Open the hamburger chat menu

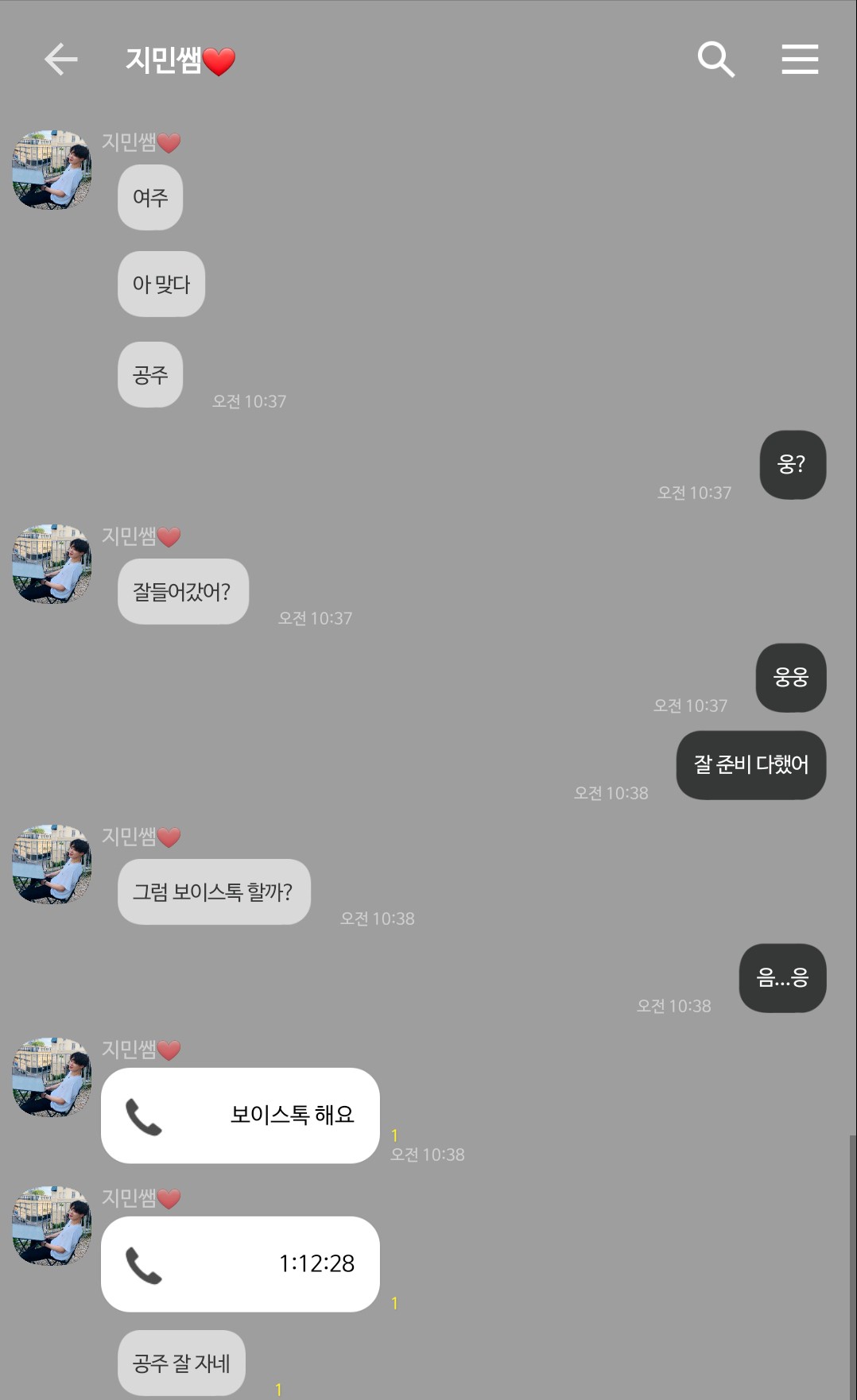[x=799, y=60]
